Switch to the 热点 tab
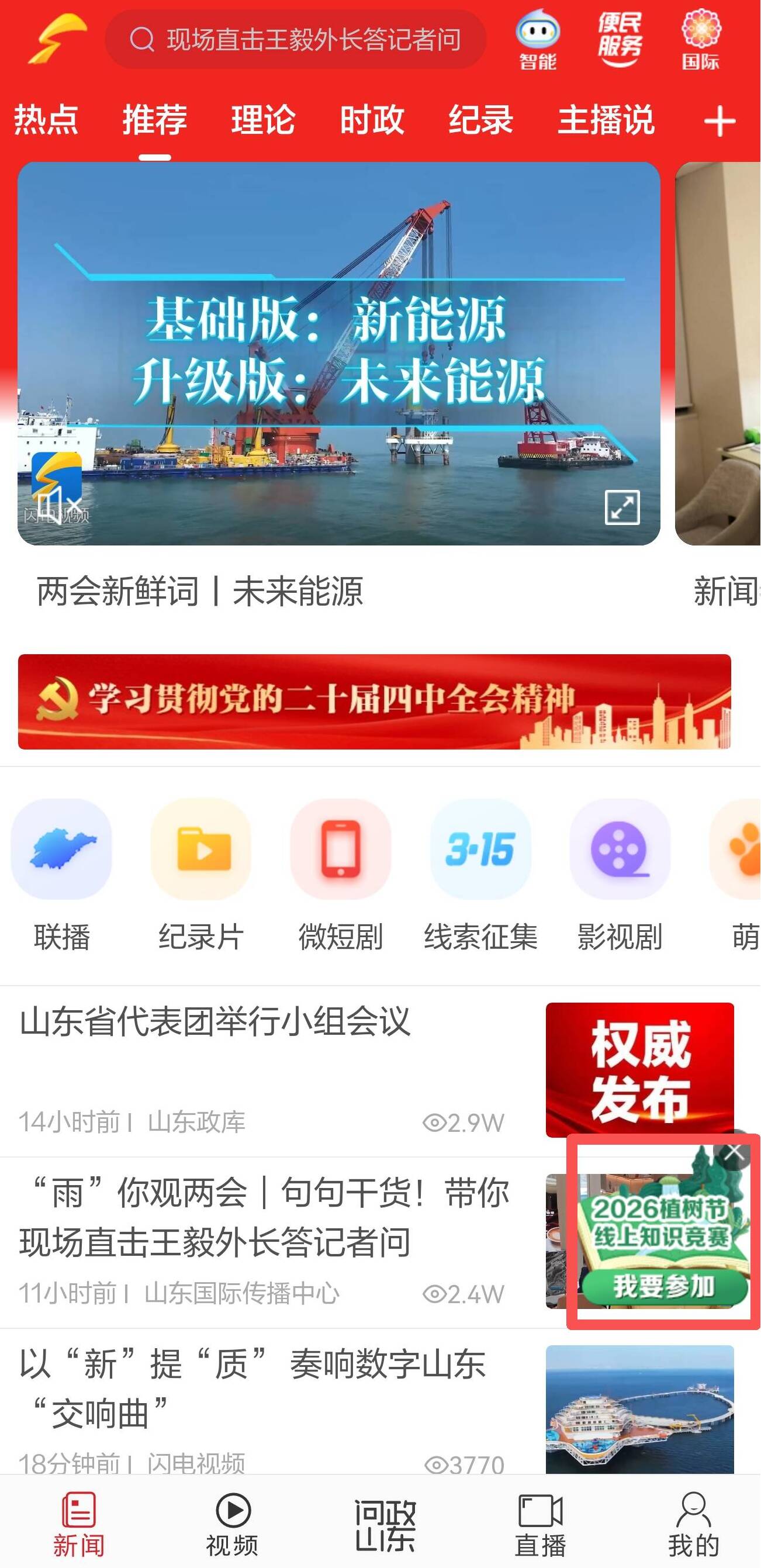 click(x=46, y=119)
